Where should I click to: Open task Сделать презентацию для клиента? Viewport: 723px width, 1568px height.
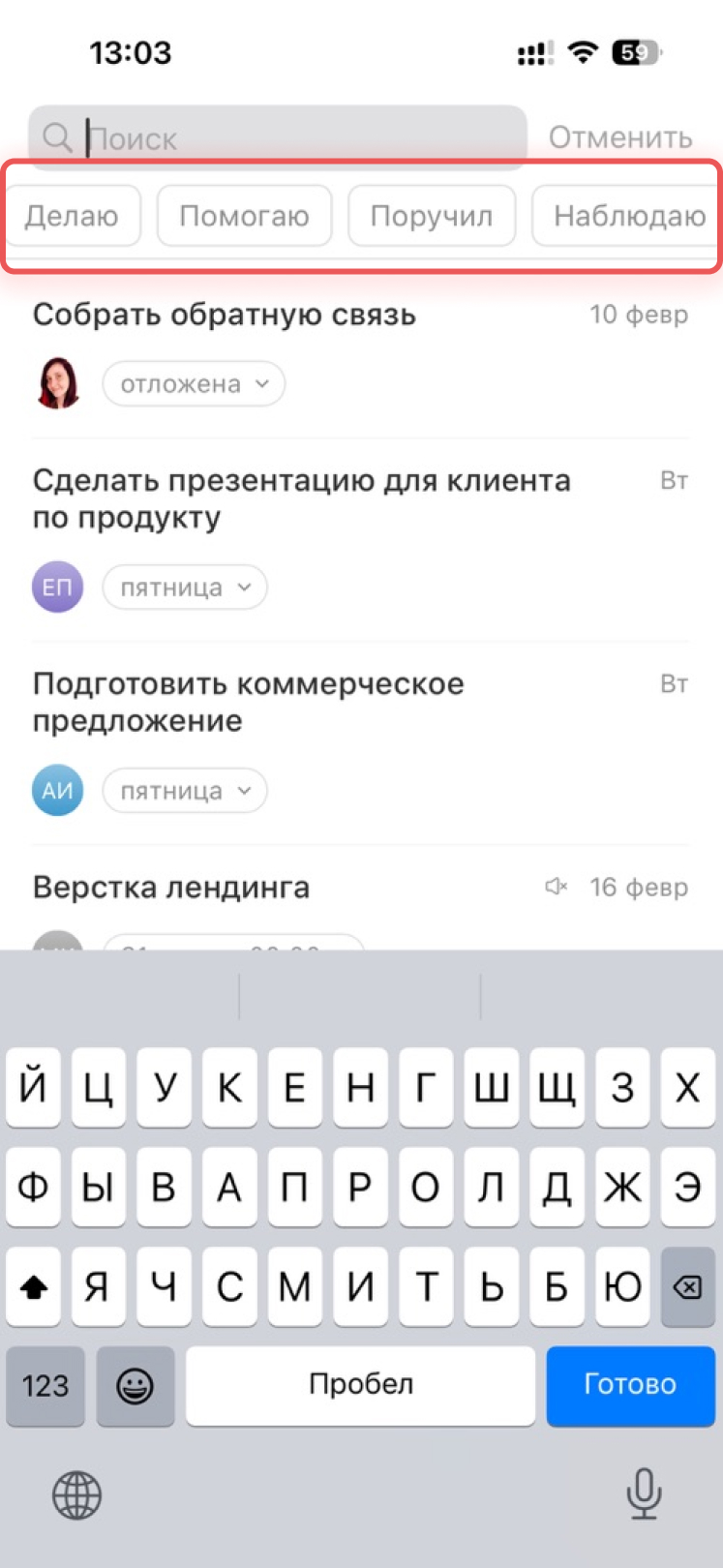click(x=301, y=498)
